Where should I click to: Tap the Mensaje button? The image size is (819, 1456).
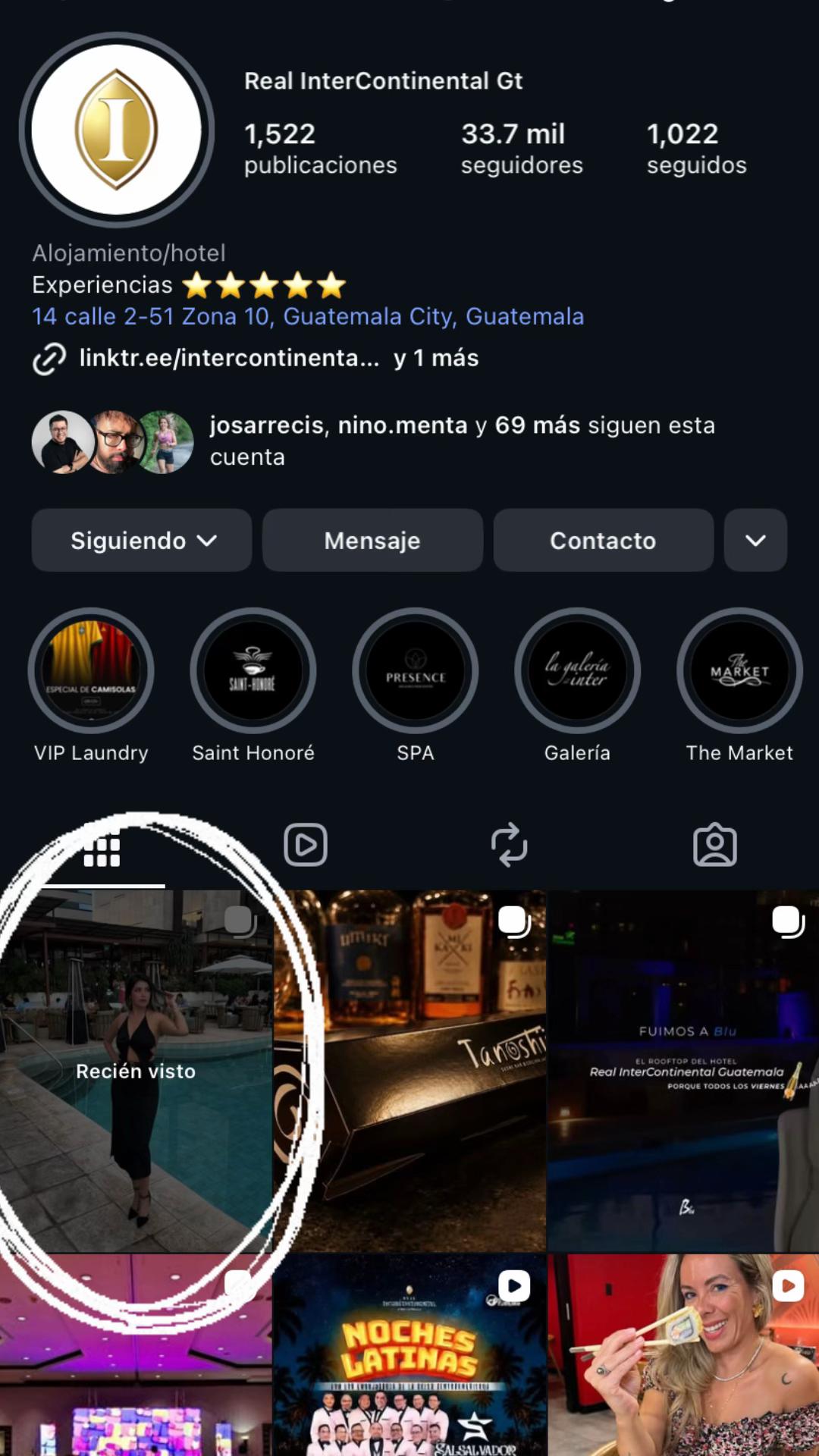coord(372,540)
